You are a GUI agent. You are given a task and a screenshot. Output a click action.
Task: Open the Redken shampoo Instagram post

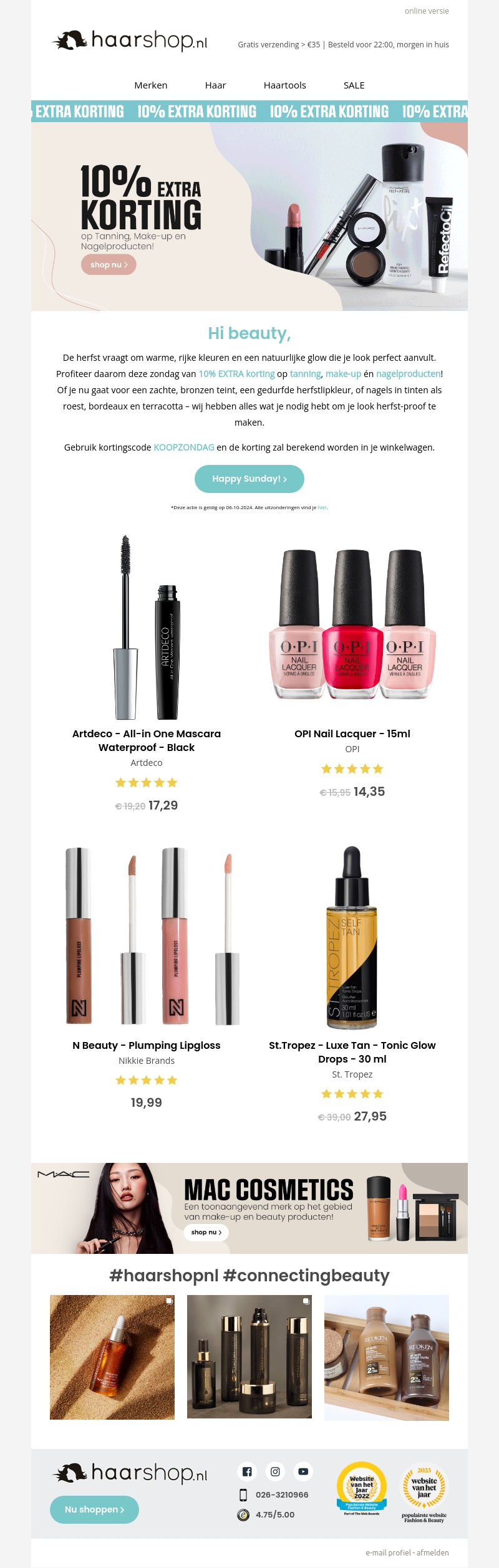pyautogui.click(x=386, y=1357)
